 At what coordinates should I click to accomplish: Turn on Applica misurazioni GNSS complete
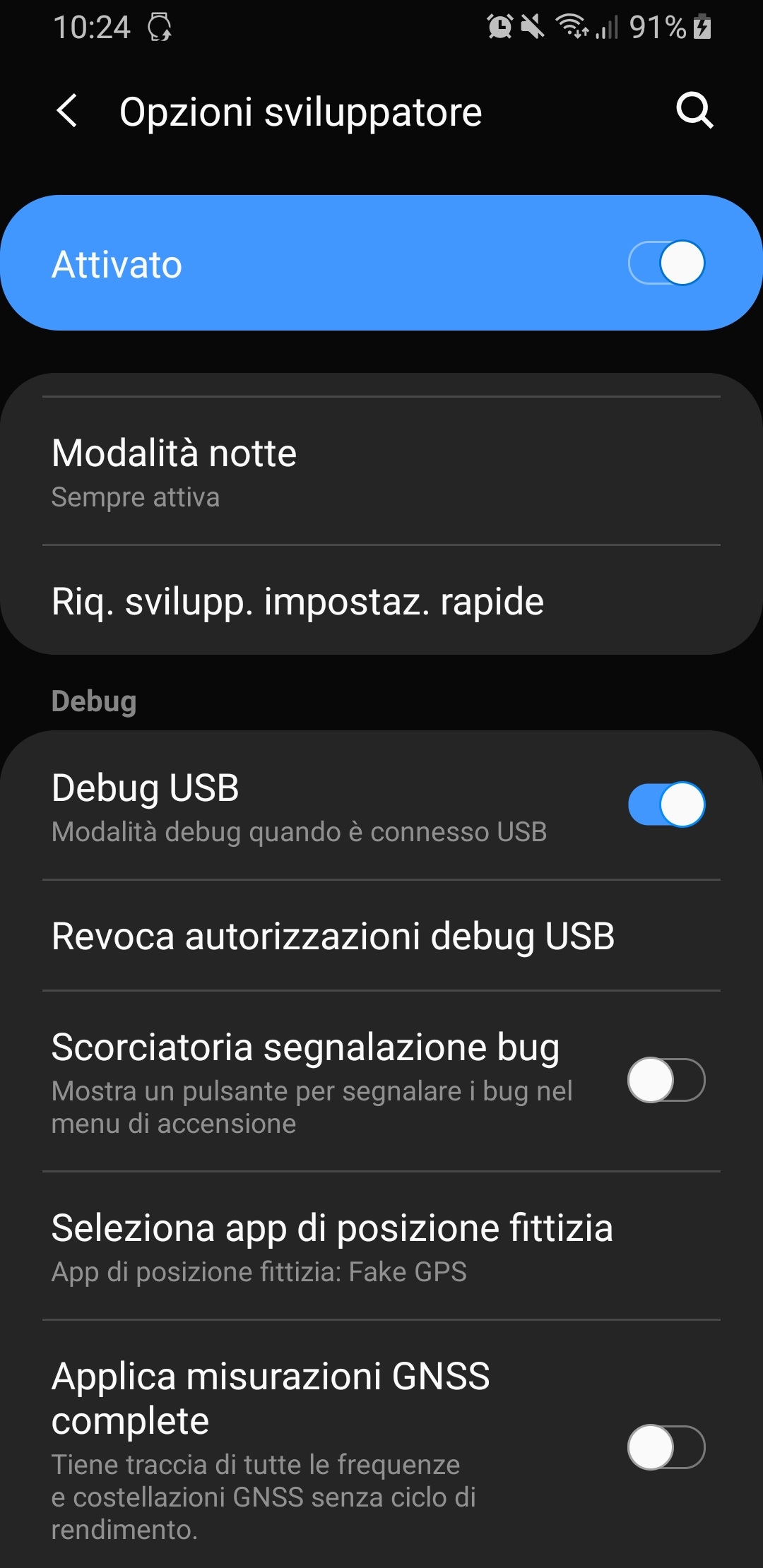(x=666, y=1447)
